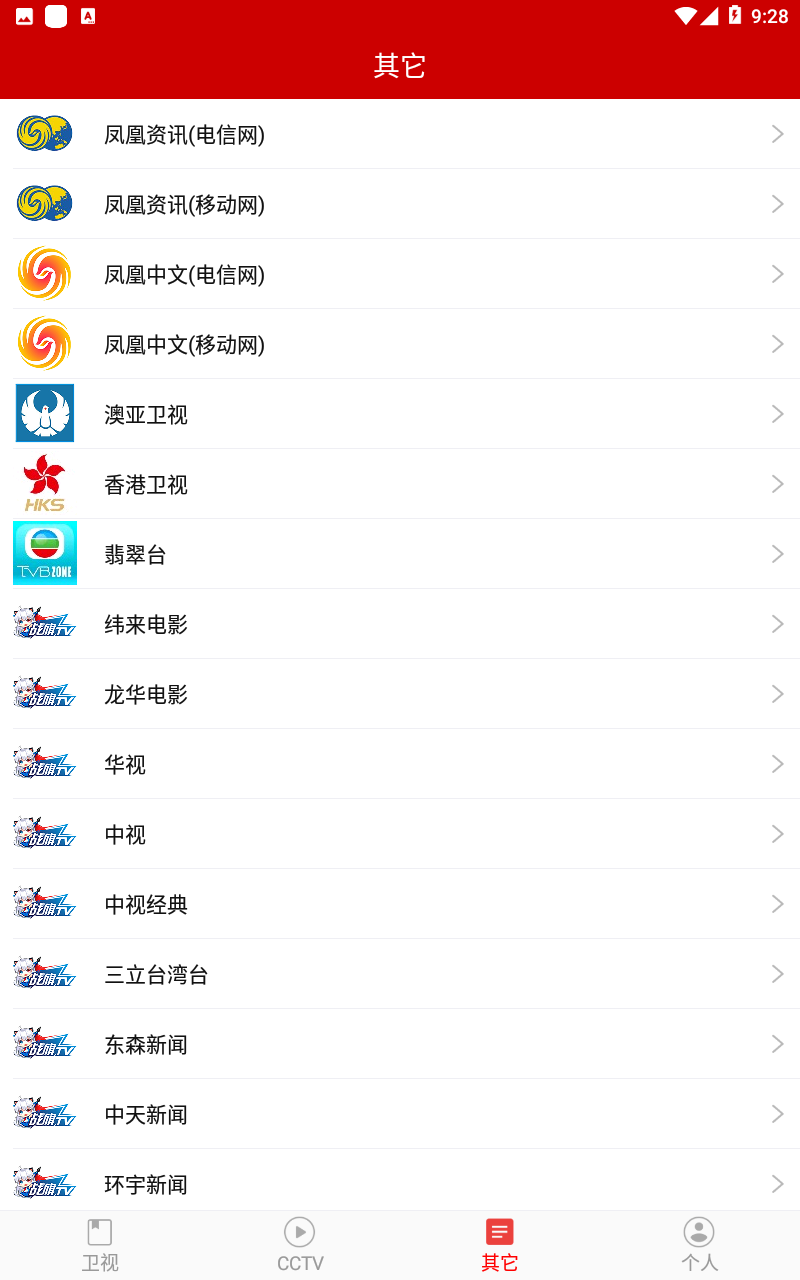The width and height of the screenshot is (800, 1280).
Task: Open 环宇新闻 channel
Action: [400, 1184]
